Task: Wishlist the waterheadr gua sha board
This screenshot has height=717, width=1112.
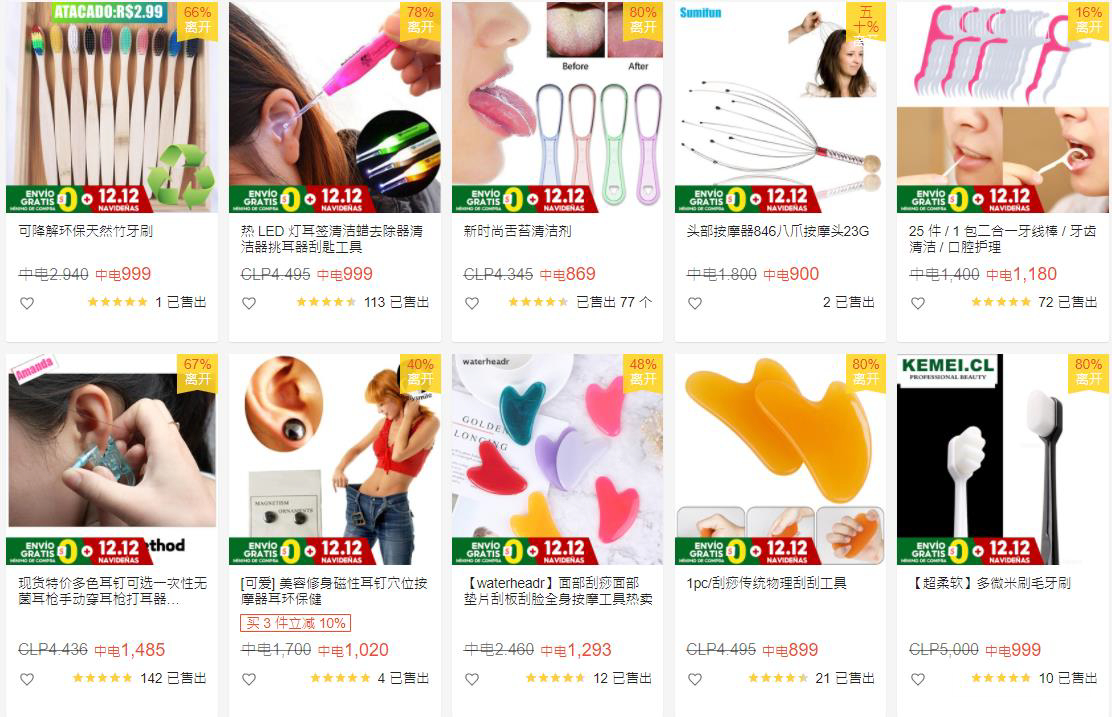Action: 472,679
